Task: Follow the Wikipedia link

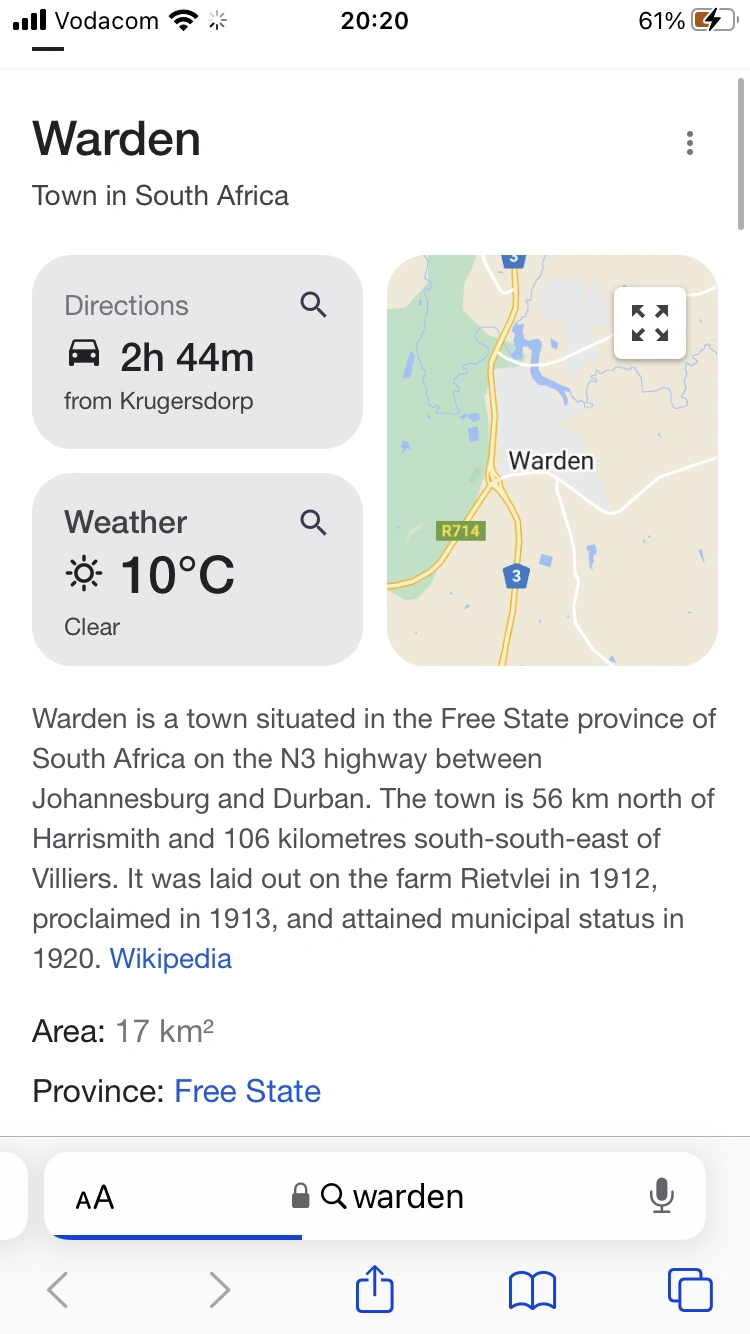Action: 170,958
